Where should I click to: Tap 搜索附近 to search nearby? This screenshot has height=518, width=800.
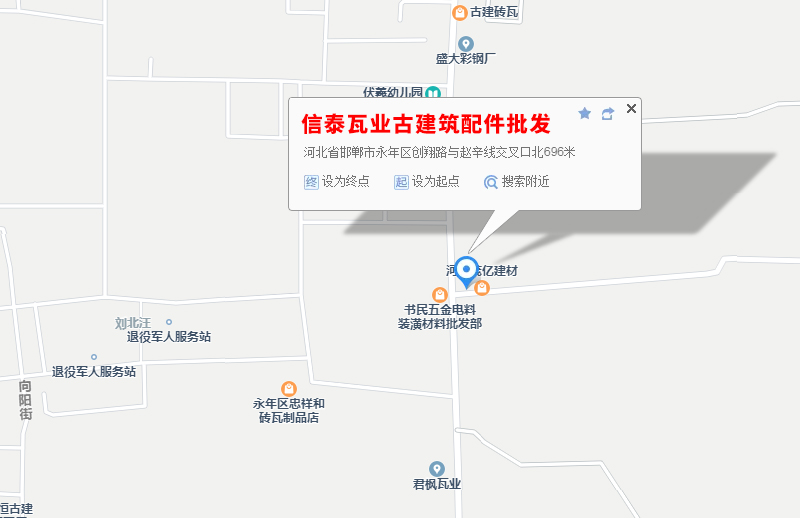tap(517, 182)
